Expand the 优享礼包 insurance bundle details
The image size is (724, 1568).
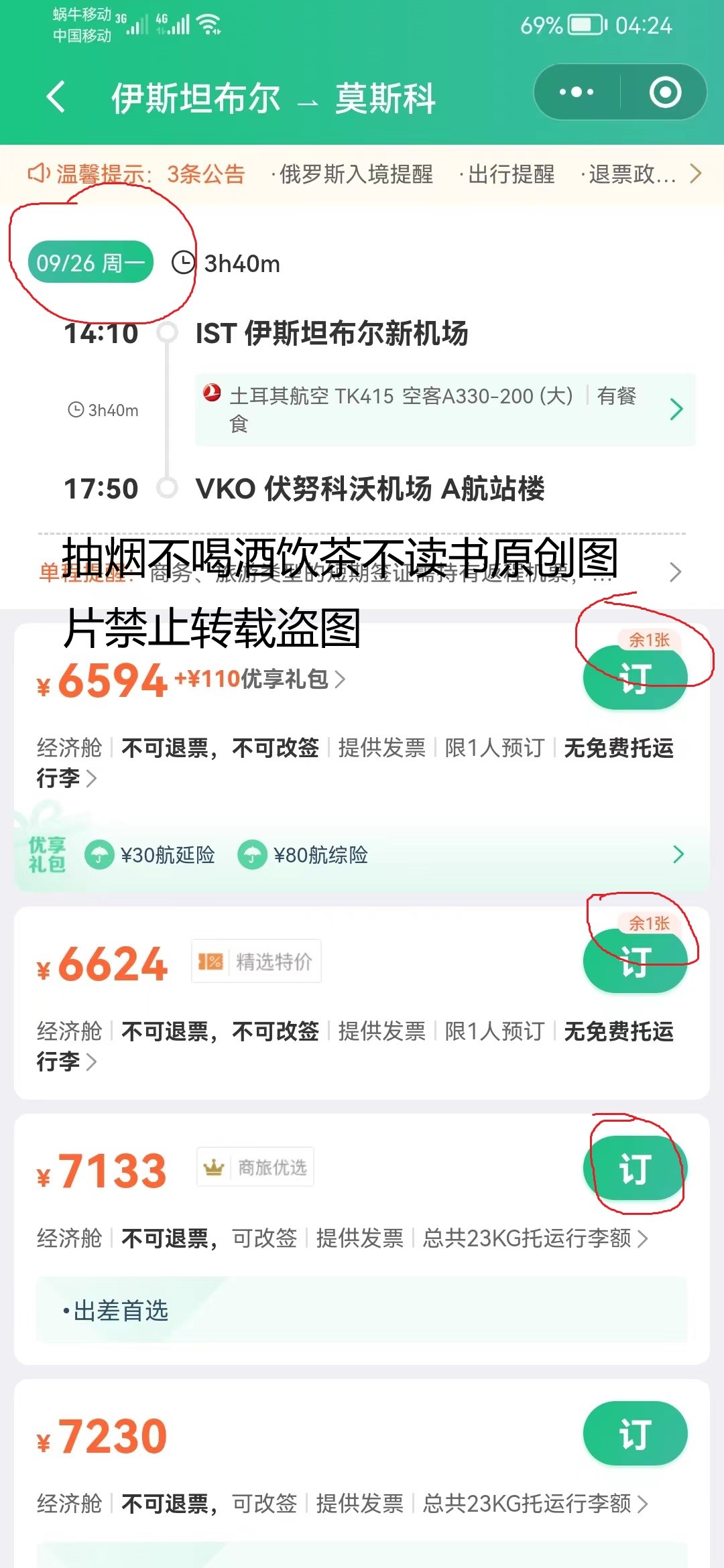click(x=677, y=855)
